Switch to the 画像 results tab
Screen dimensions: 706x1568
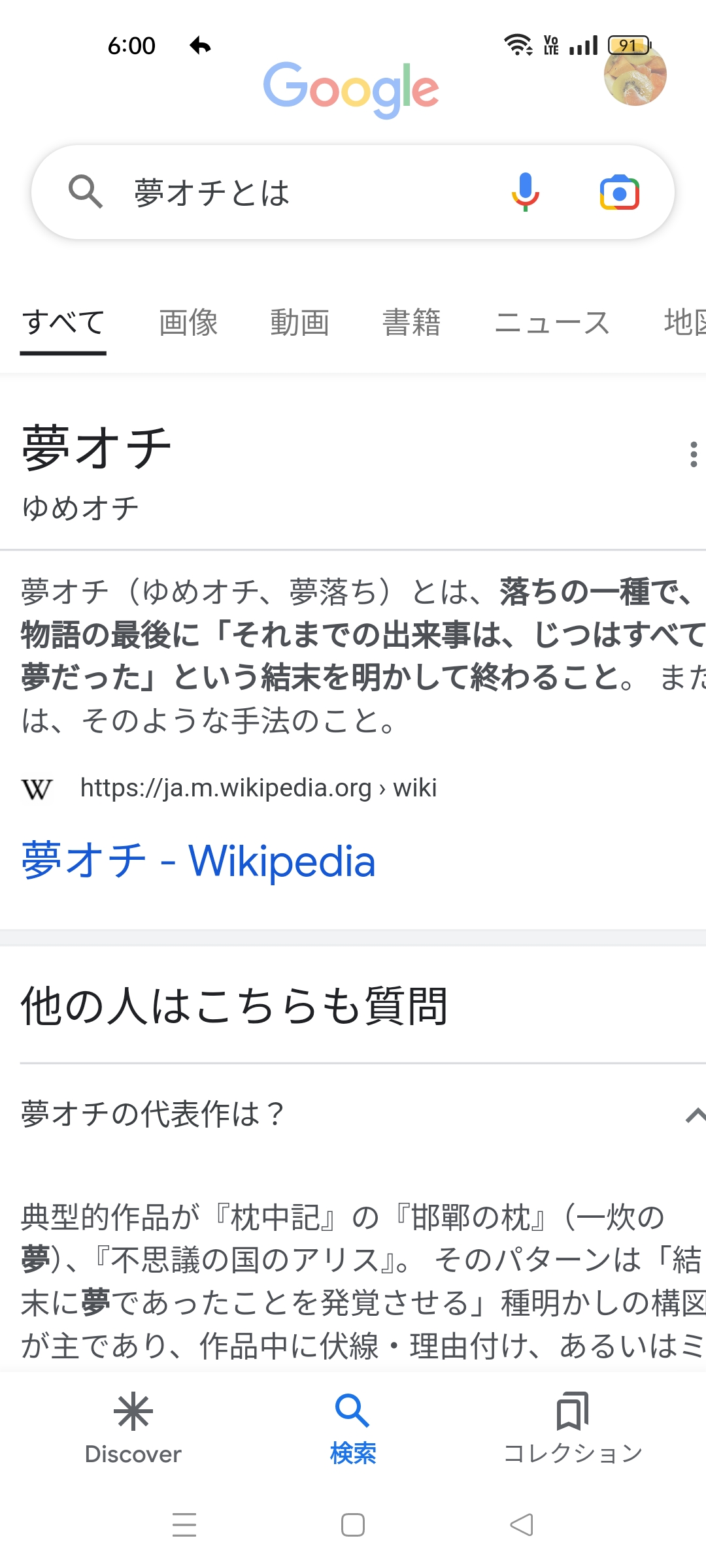[x=188, y=323]
